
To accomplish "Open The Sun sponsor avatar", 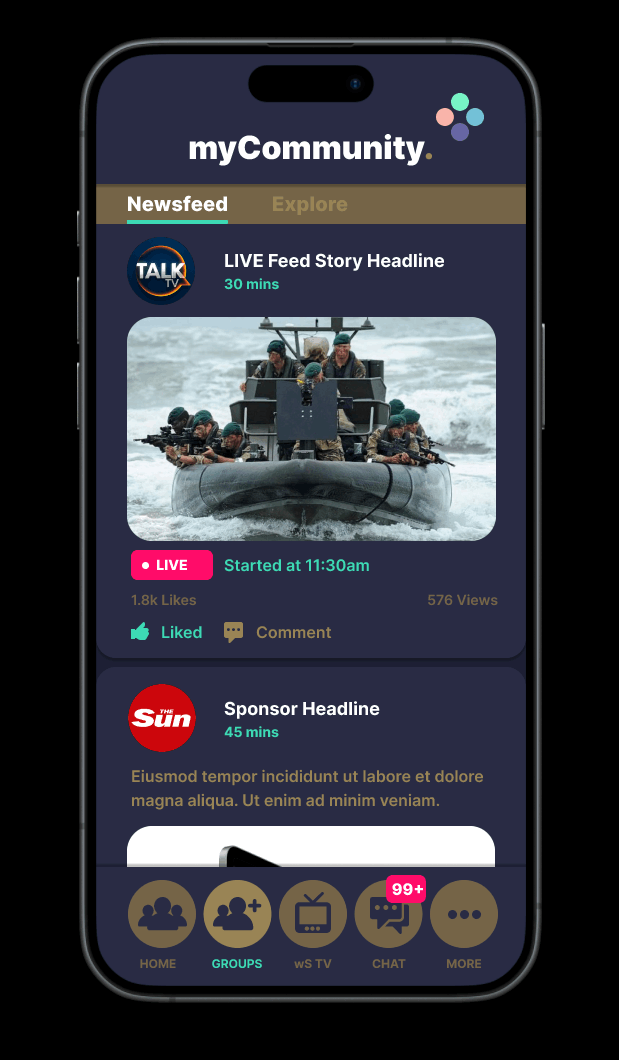I will tap(161, 718).
